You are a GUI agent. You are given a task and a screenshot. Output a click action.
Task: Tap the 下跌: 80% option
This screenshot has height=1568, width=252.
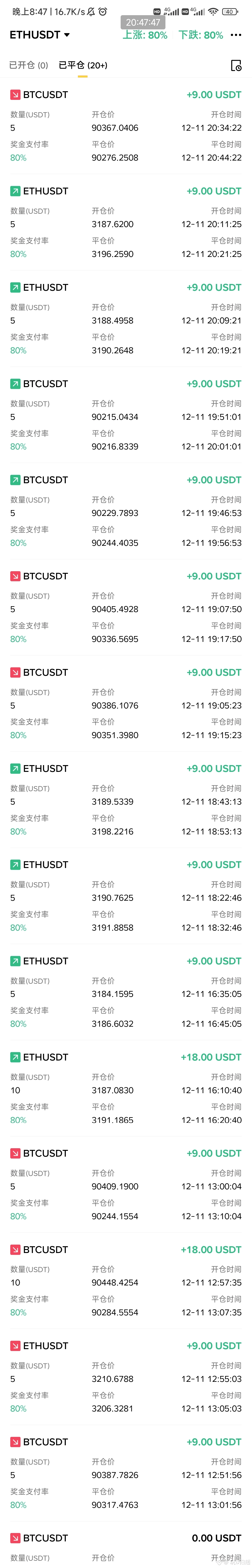(x=201, y=35)
